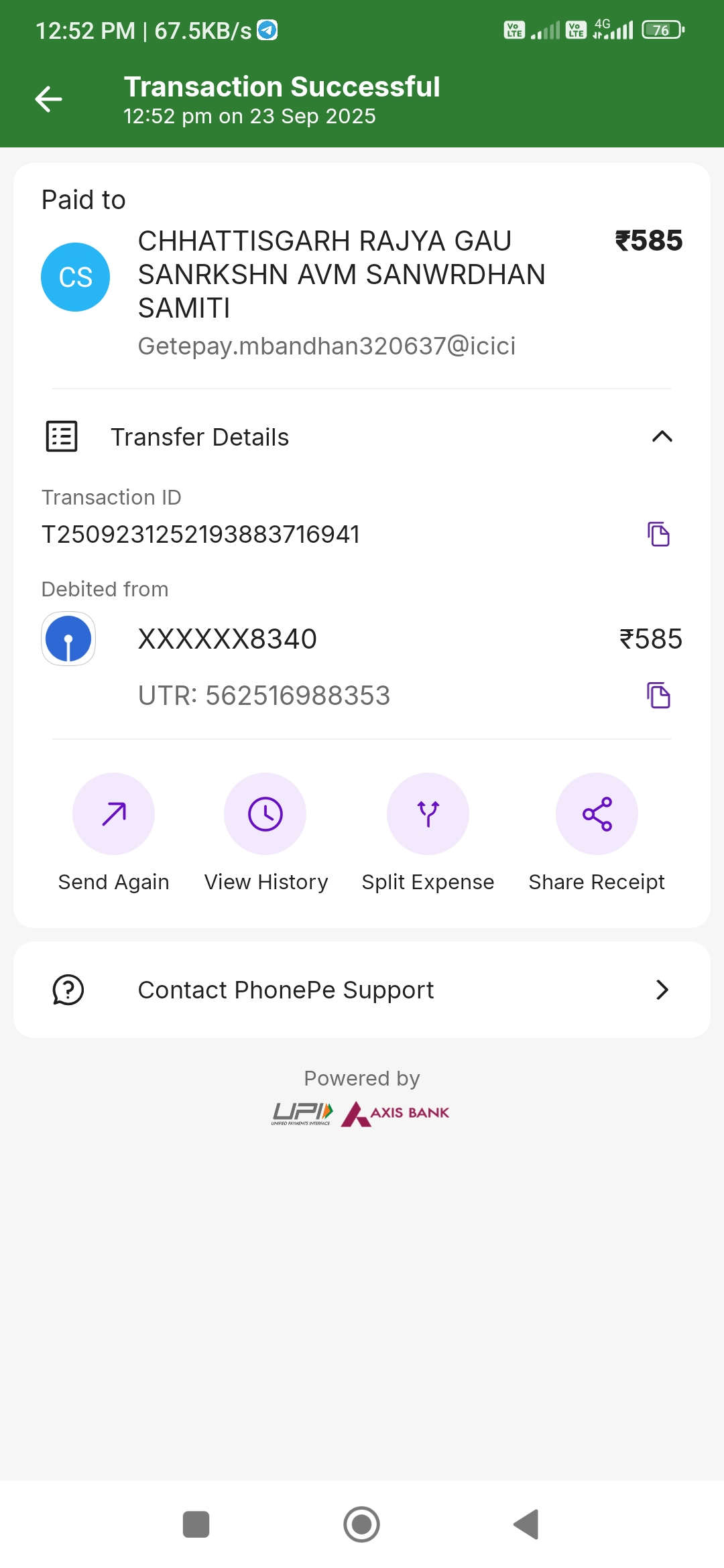
Task: Go back using the top arrow
Action: coord(49,100)
